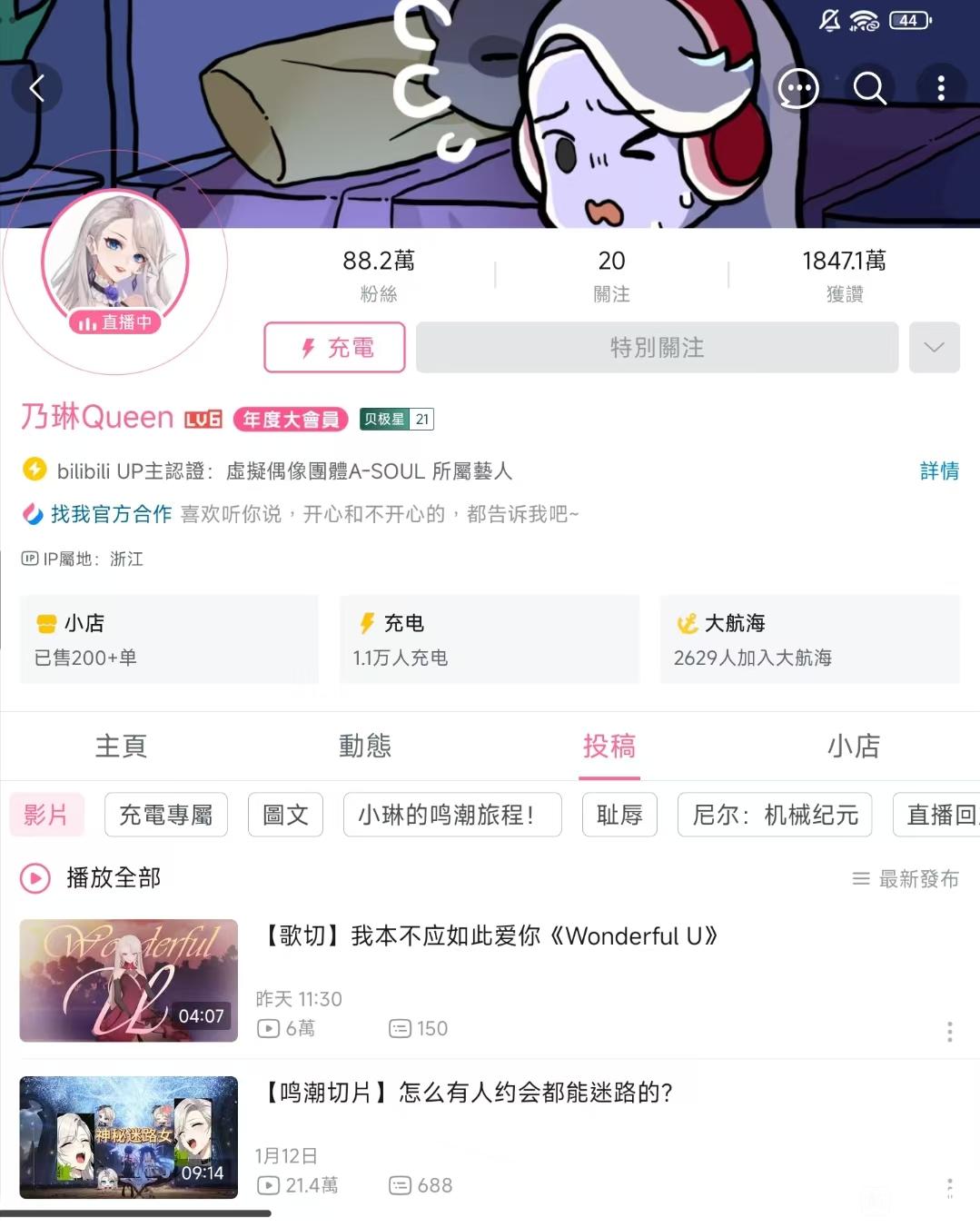Open the 小店 card showing 已售200+单

coord(169,639)
